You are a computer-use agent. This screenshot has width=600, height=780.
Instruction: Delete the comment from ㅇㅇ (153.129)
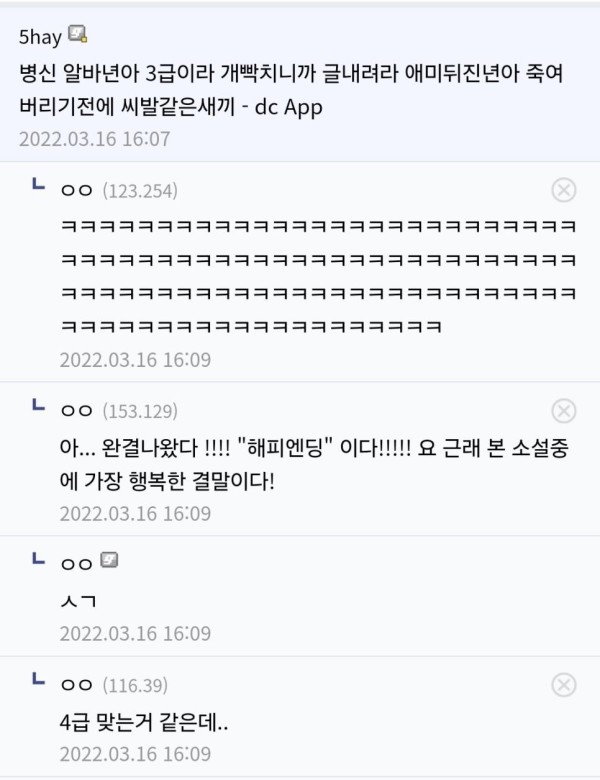564,411
